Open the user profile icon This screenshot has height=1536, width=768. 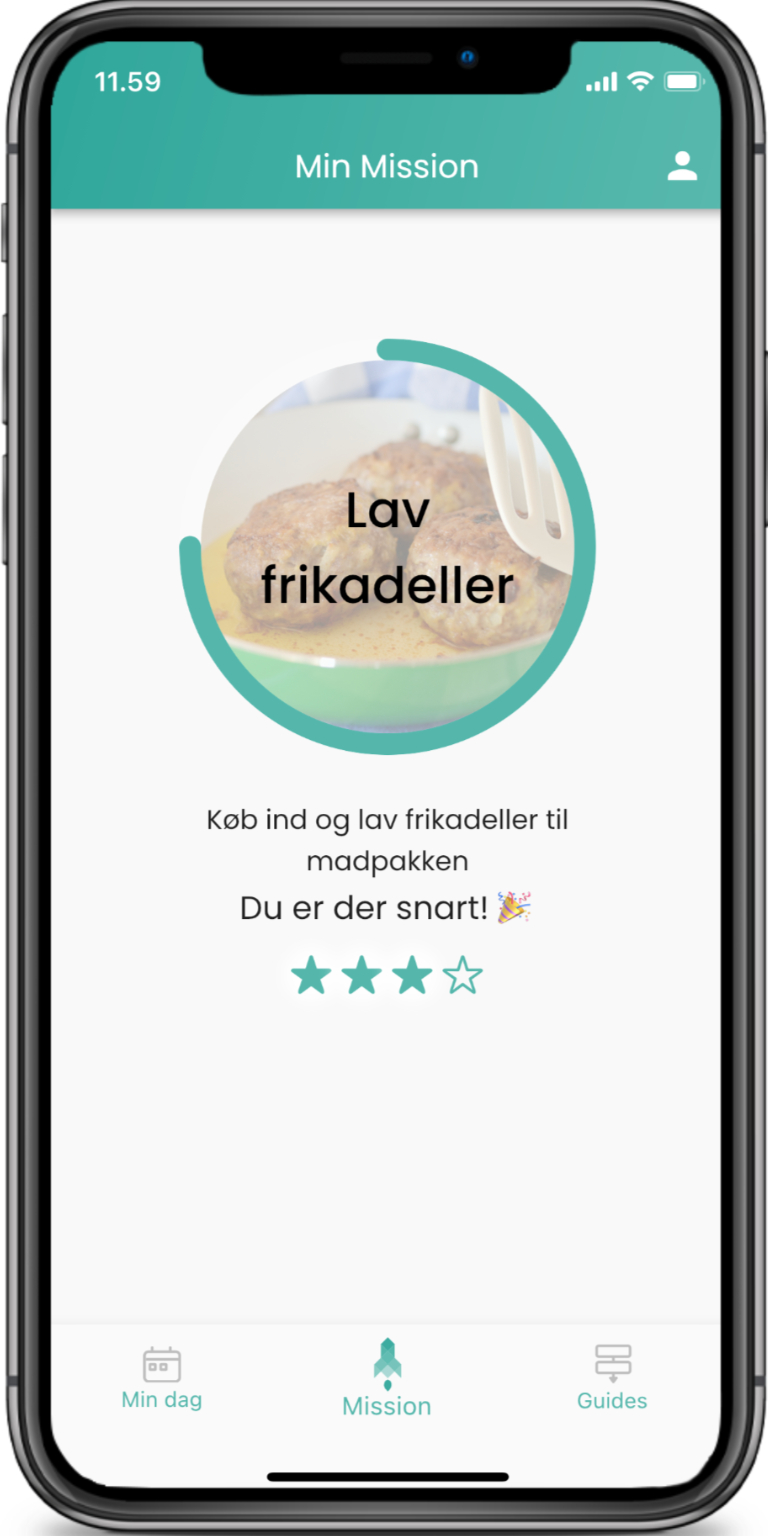(x=682, y=166)
